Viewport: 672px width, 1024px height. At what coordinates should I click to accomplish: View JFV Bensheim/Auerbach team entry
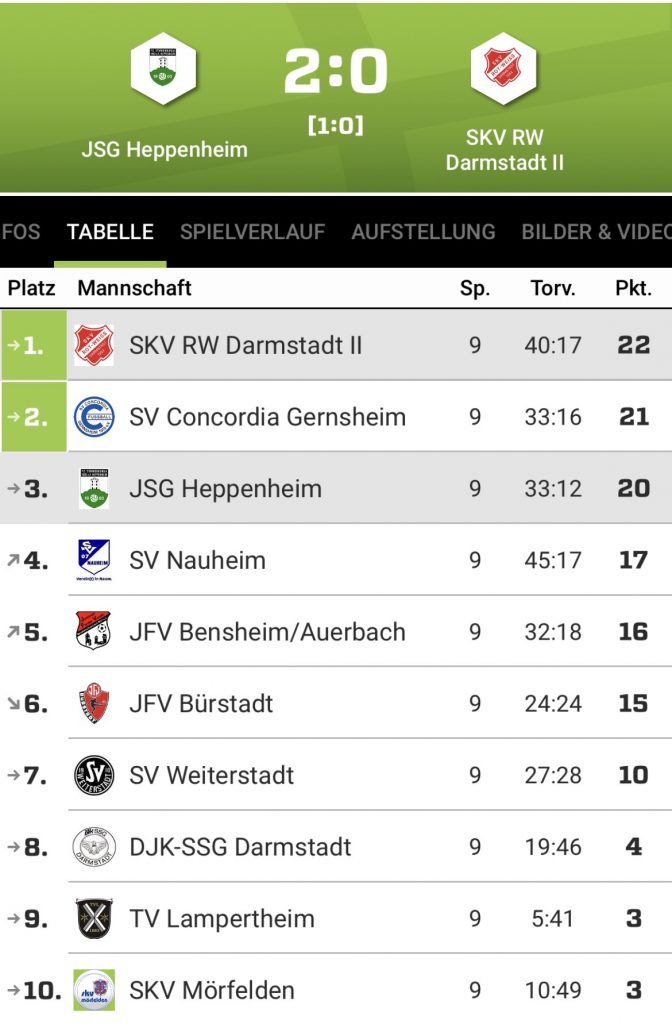[267, 632]
